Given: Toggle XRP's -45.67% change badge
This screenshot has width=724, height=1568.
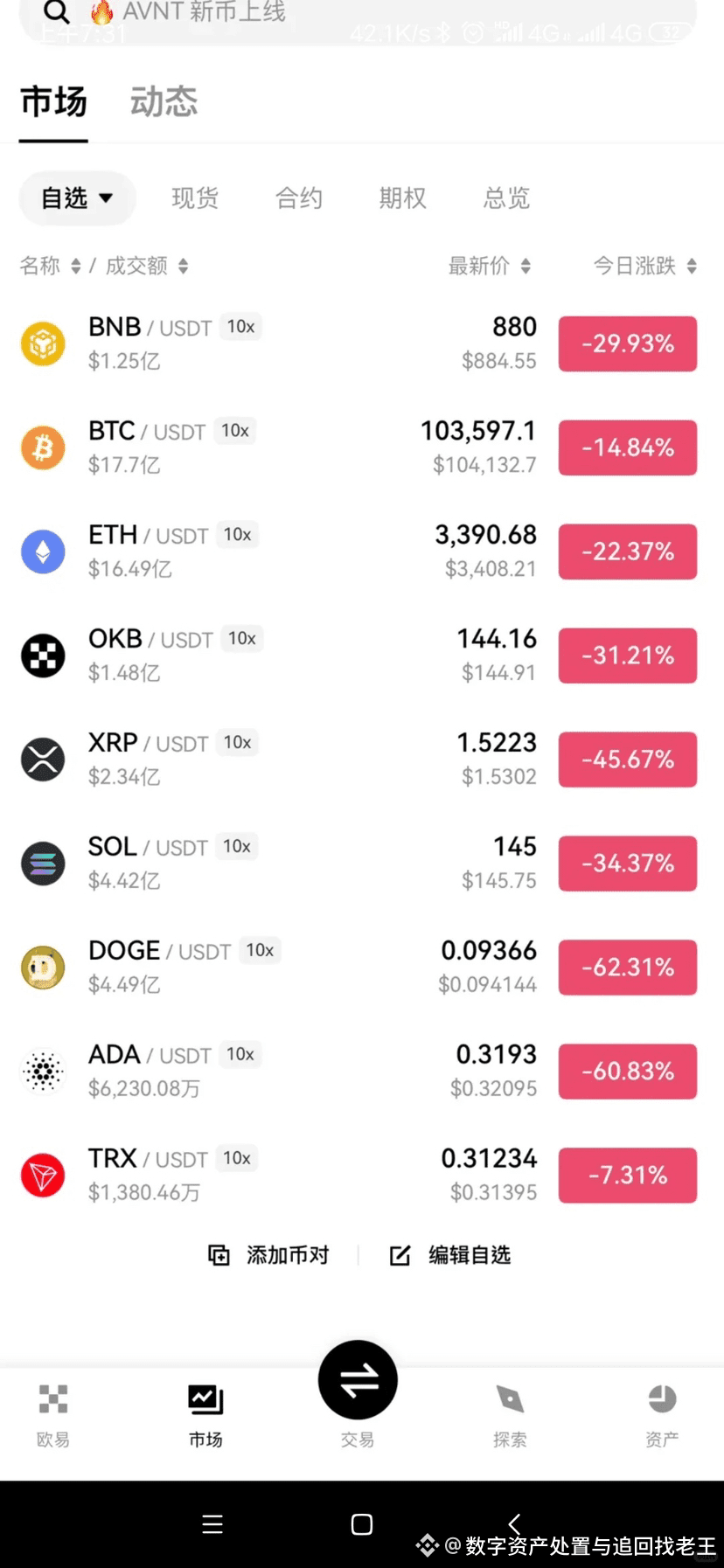Looking at the screenshot, I should coord(628,759).
